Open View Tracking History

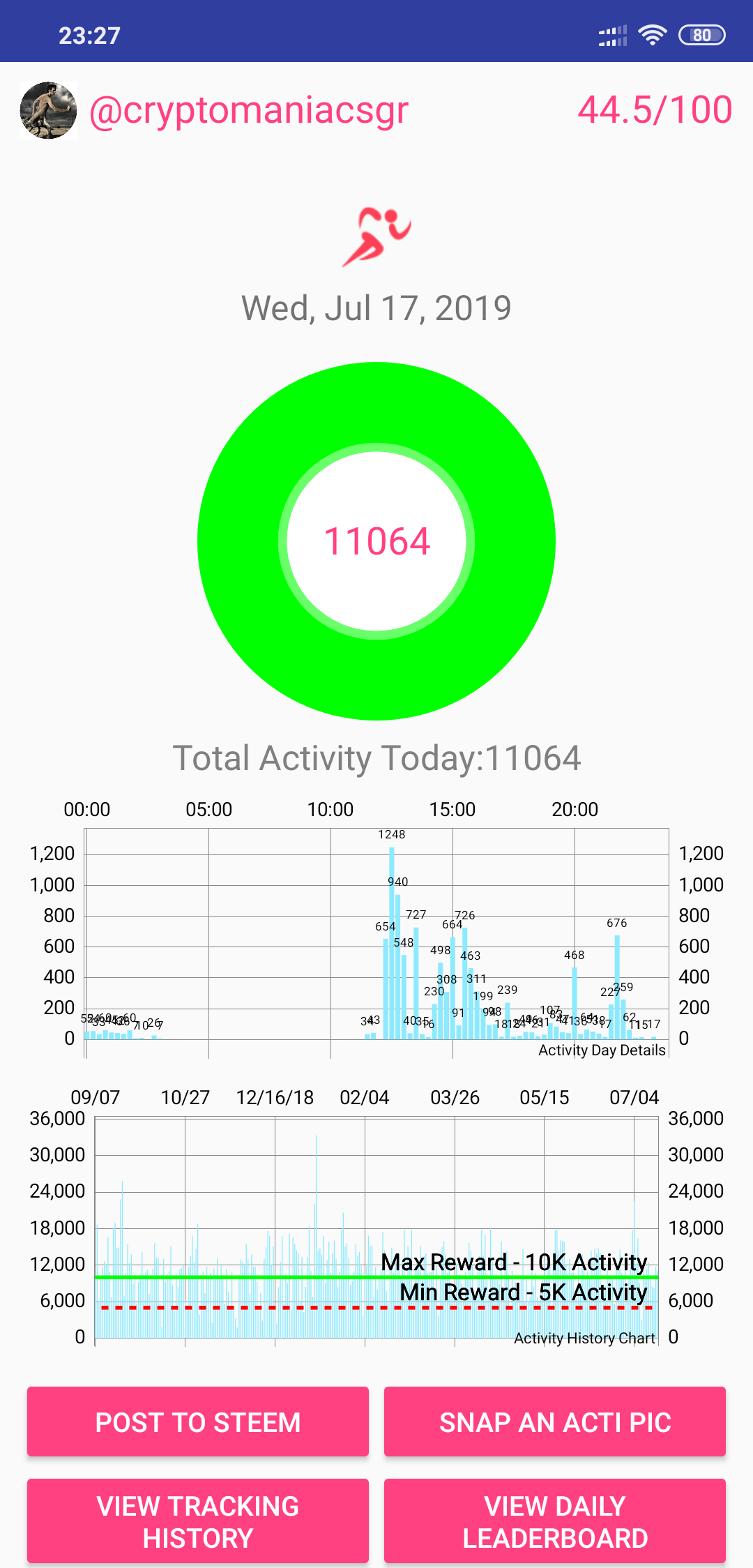point(198,1521)
